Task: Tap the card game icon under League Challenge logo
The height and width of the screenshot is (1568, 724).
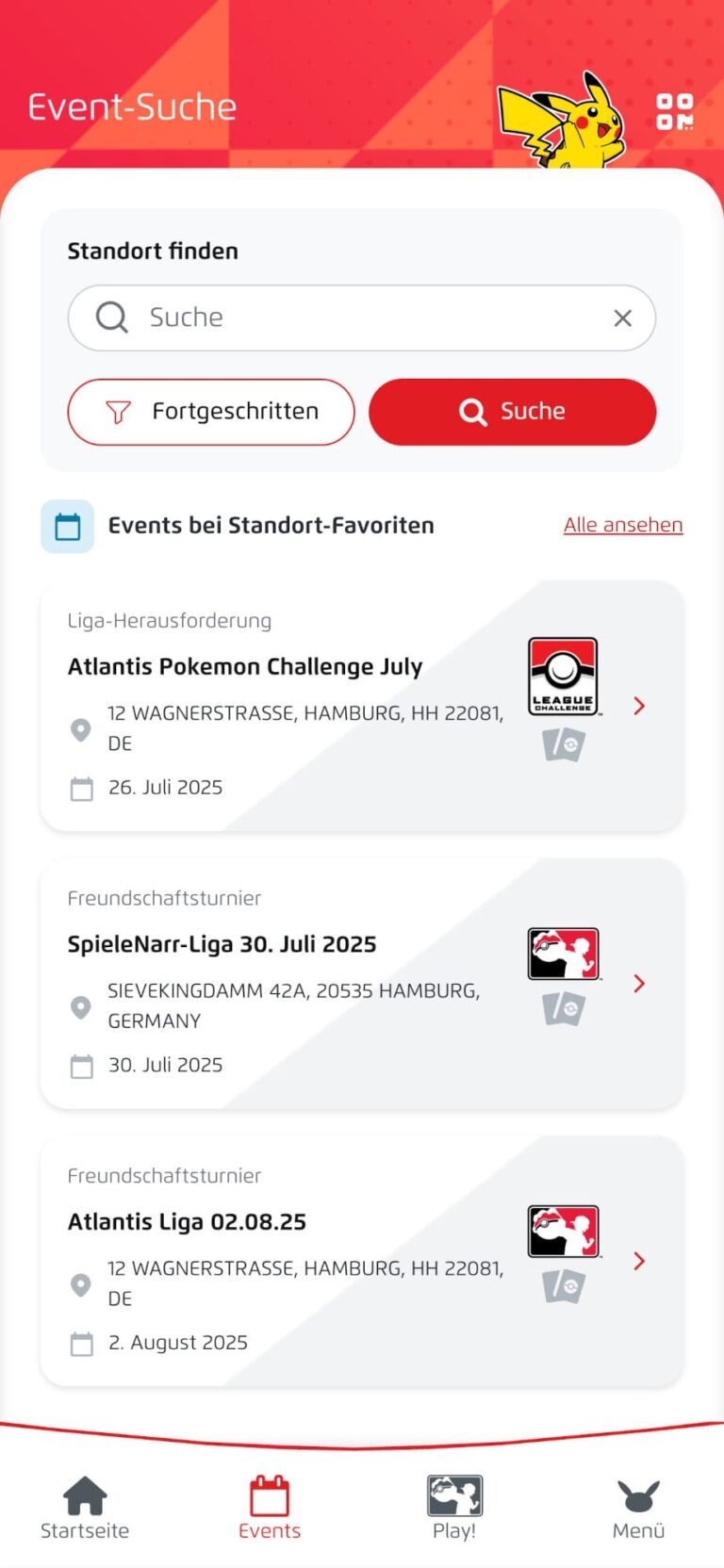Action: coord(562,743)
